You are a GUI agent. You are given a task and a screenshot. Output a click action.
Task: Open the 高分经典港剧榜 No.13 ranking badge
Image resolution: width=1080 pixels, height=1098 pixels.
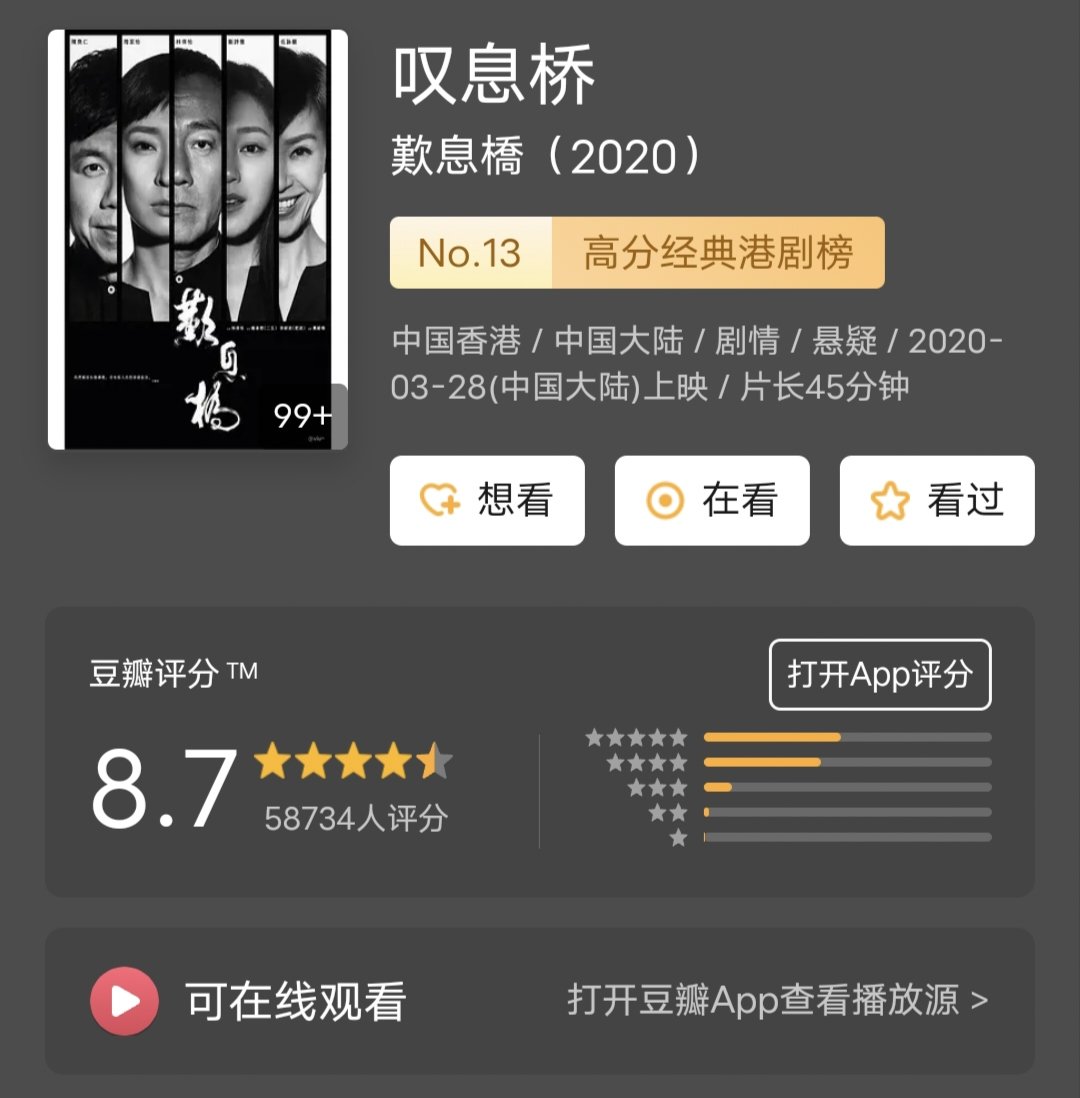pyautogui.click(x=636, y=253)
